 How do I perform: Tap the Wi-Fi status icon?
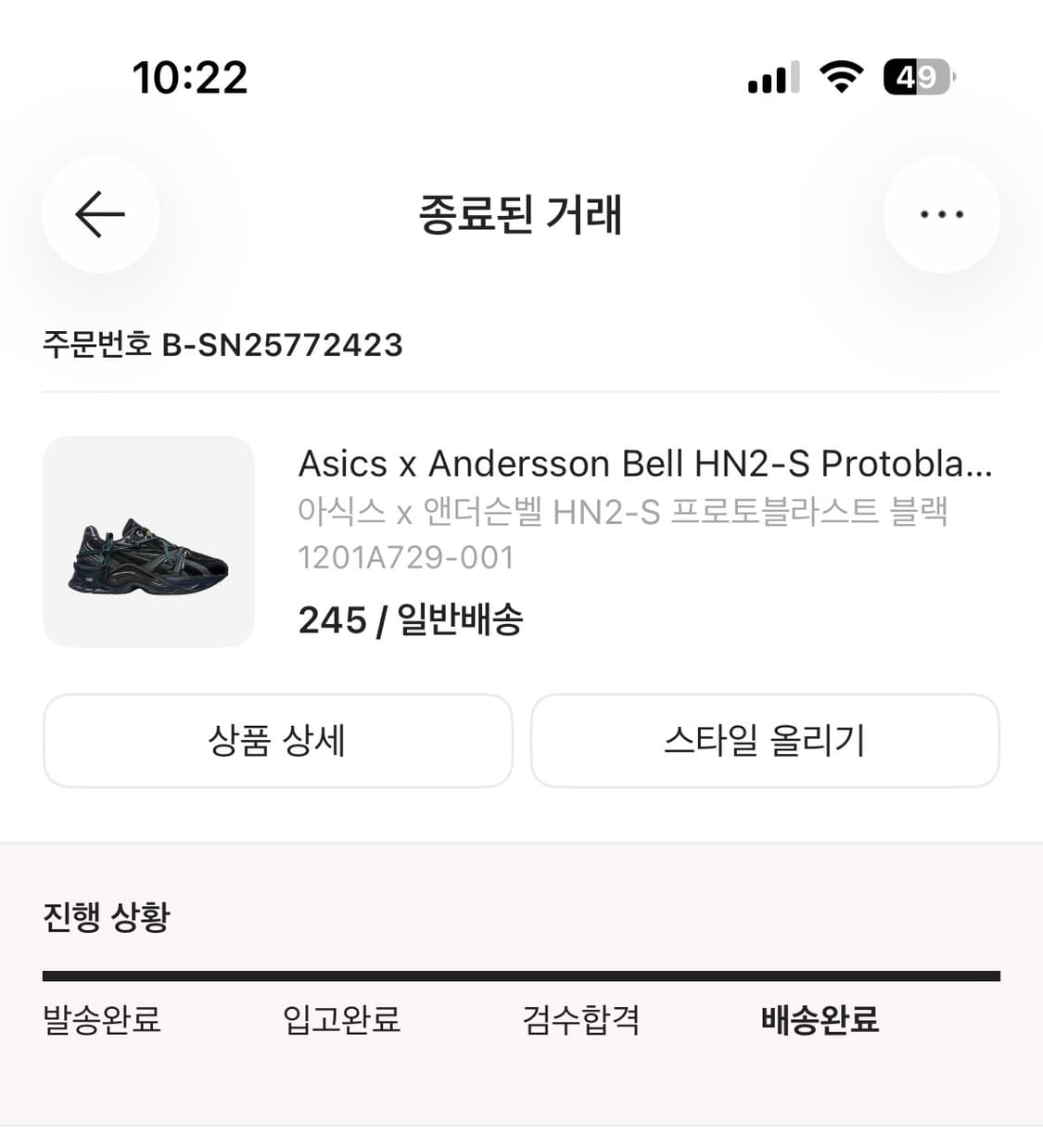tap(840, 78)
